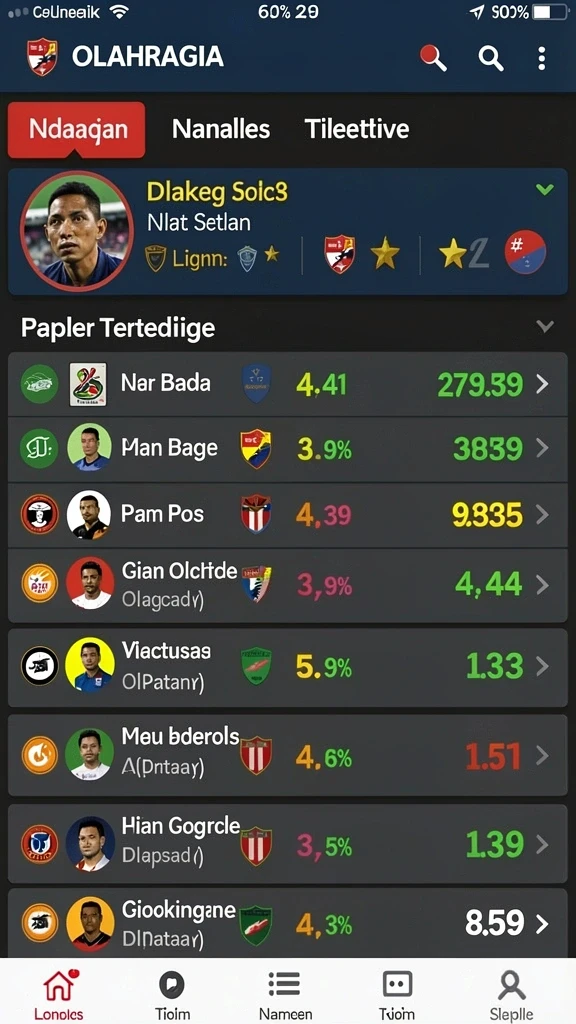Open the Man Bage row

pos(288,449)
